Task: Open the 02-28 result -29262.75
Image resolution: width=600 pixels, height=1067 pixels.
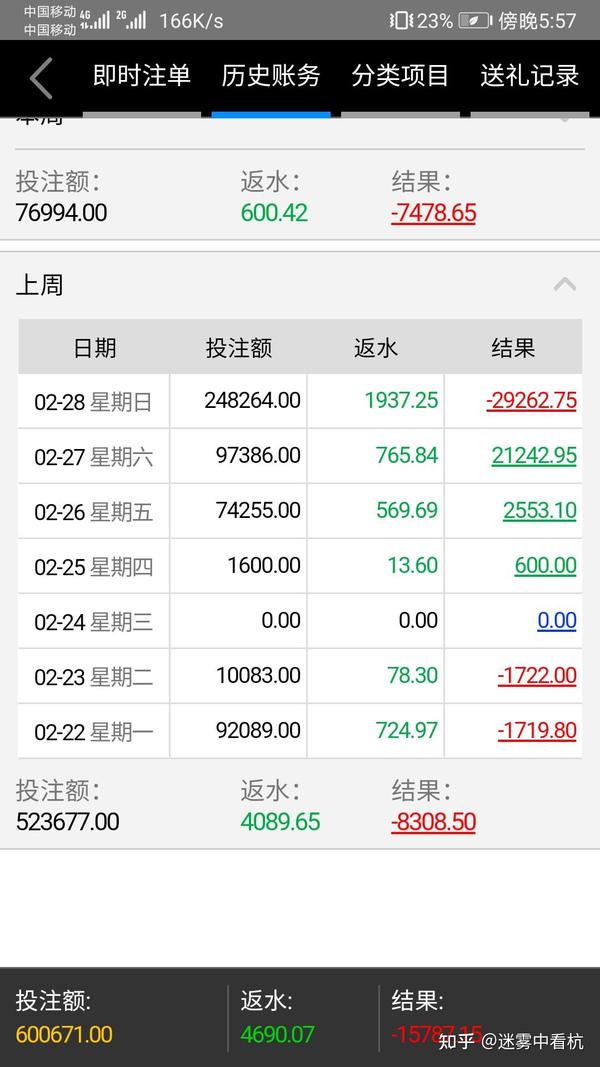Action: pyautogui.click(x=531, y=400)
